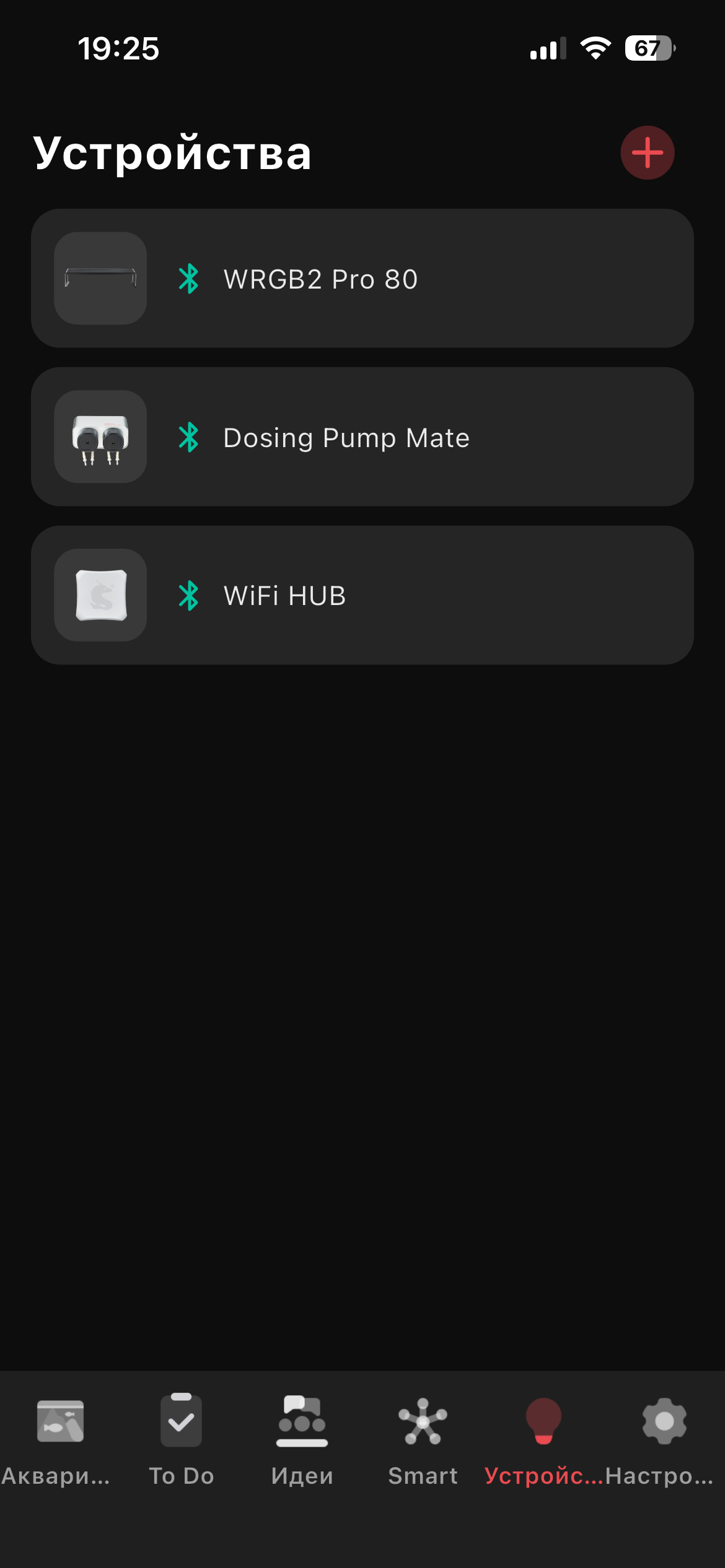
Task: Open the Dosing Pump Mate device
Action: coord(362,437)
